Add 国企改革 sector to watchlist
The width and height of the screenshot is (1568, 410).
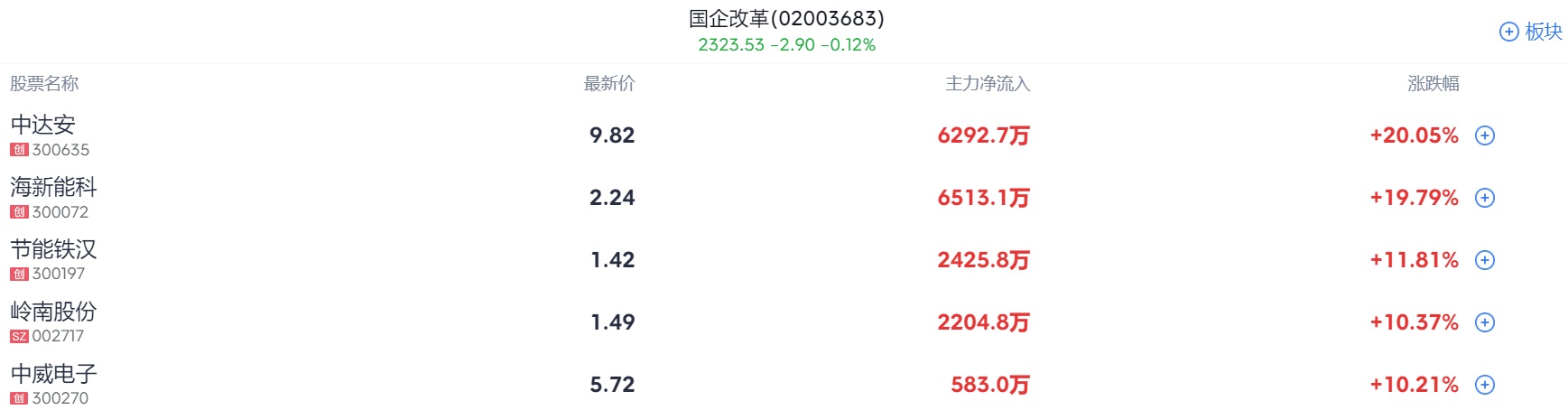tap(1530, 32)
